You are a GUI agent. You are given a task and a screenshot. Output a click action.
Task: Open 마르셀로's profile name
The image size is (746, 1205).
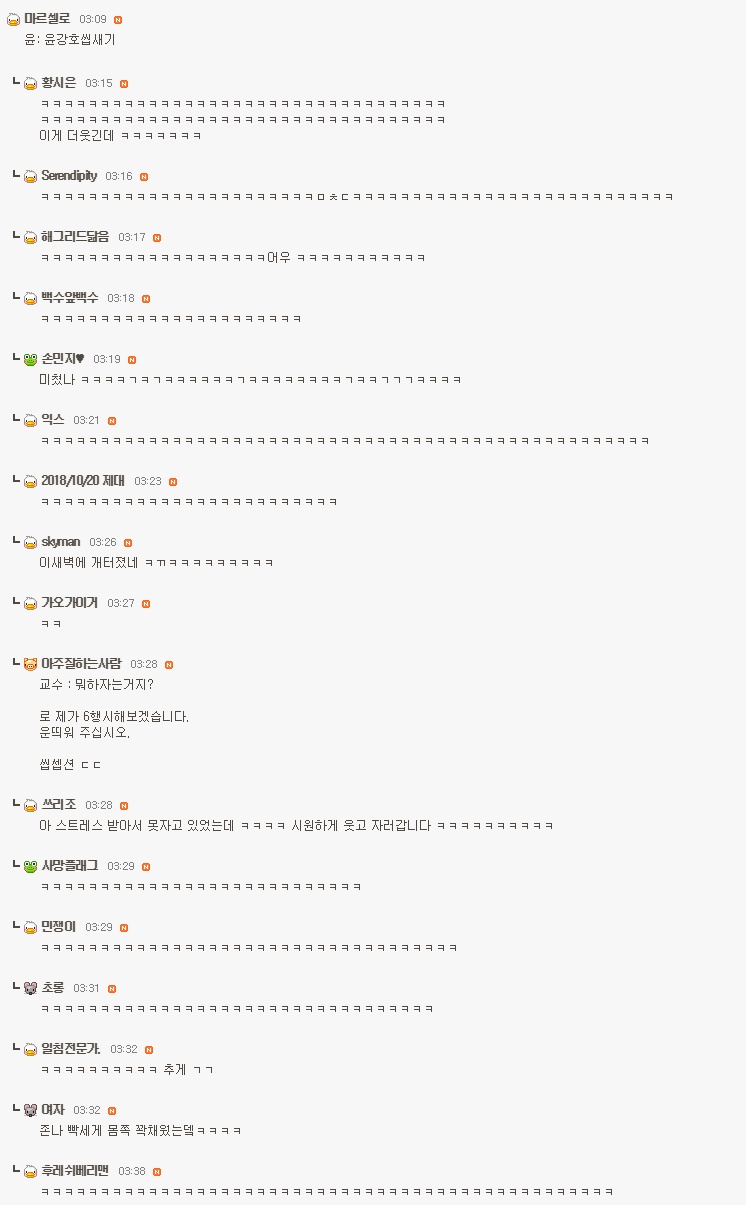(47, 19)
